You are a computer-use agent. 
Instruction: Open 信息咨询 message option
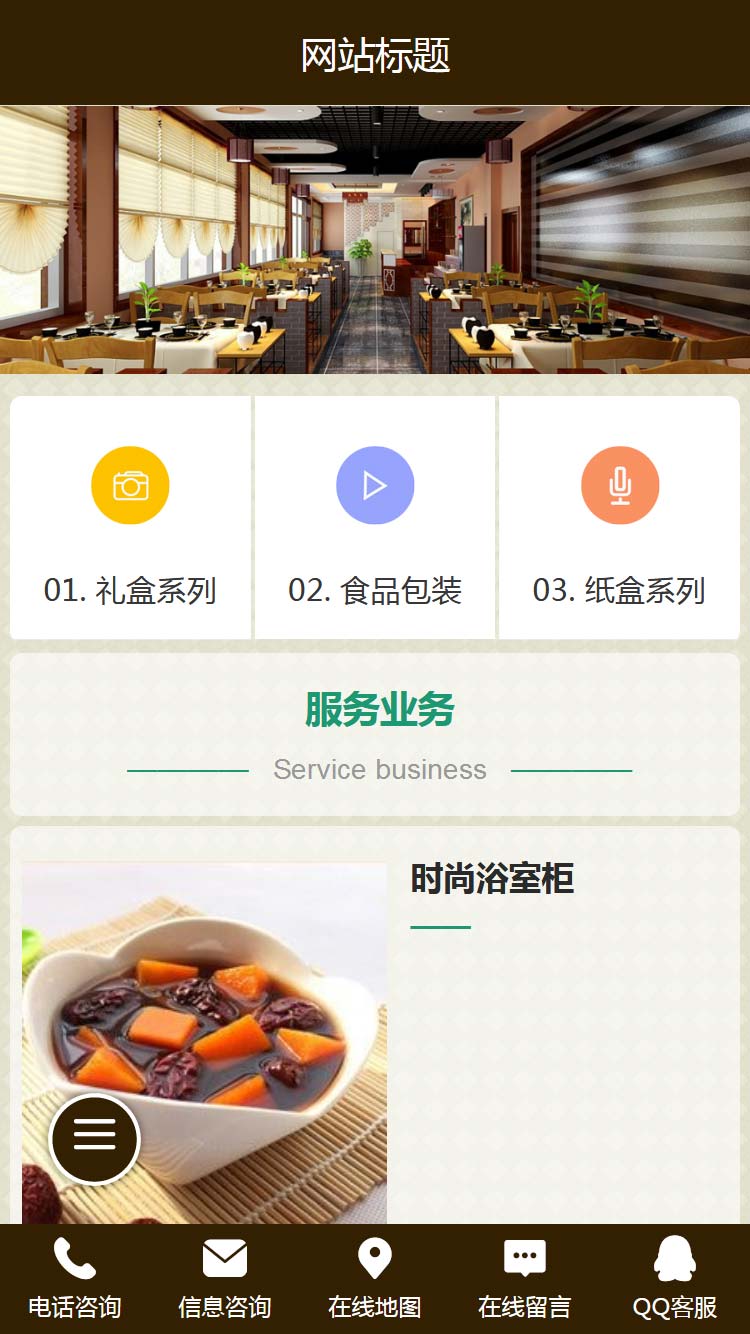tap(225, 1279)
